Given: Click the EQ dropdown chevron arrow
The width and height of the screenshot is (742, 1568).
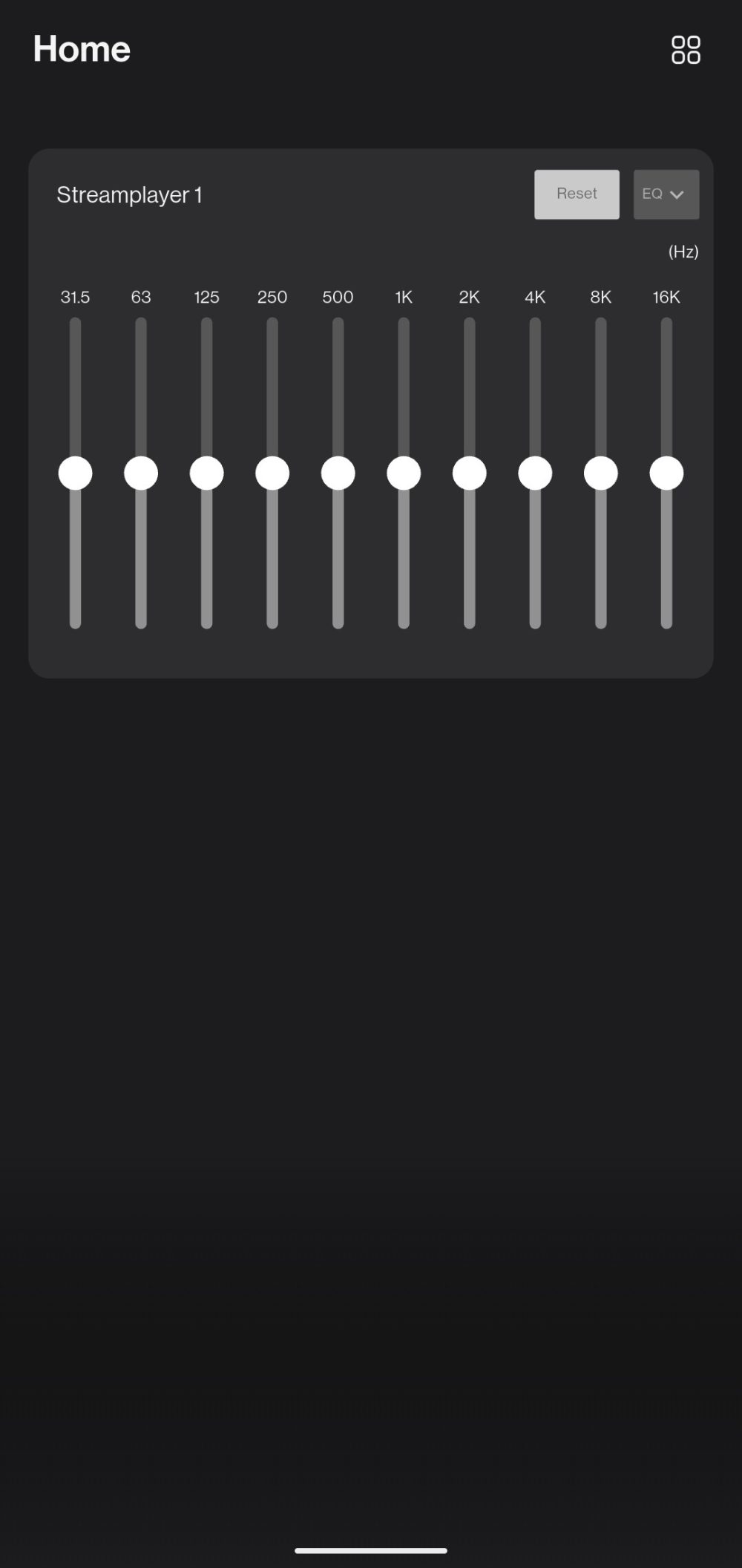Looking at the screenshot, I should [677, 194].
